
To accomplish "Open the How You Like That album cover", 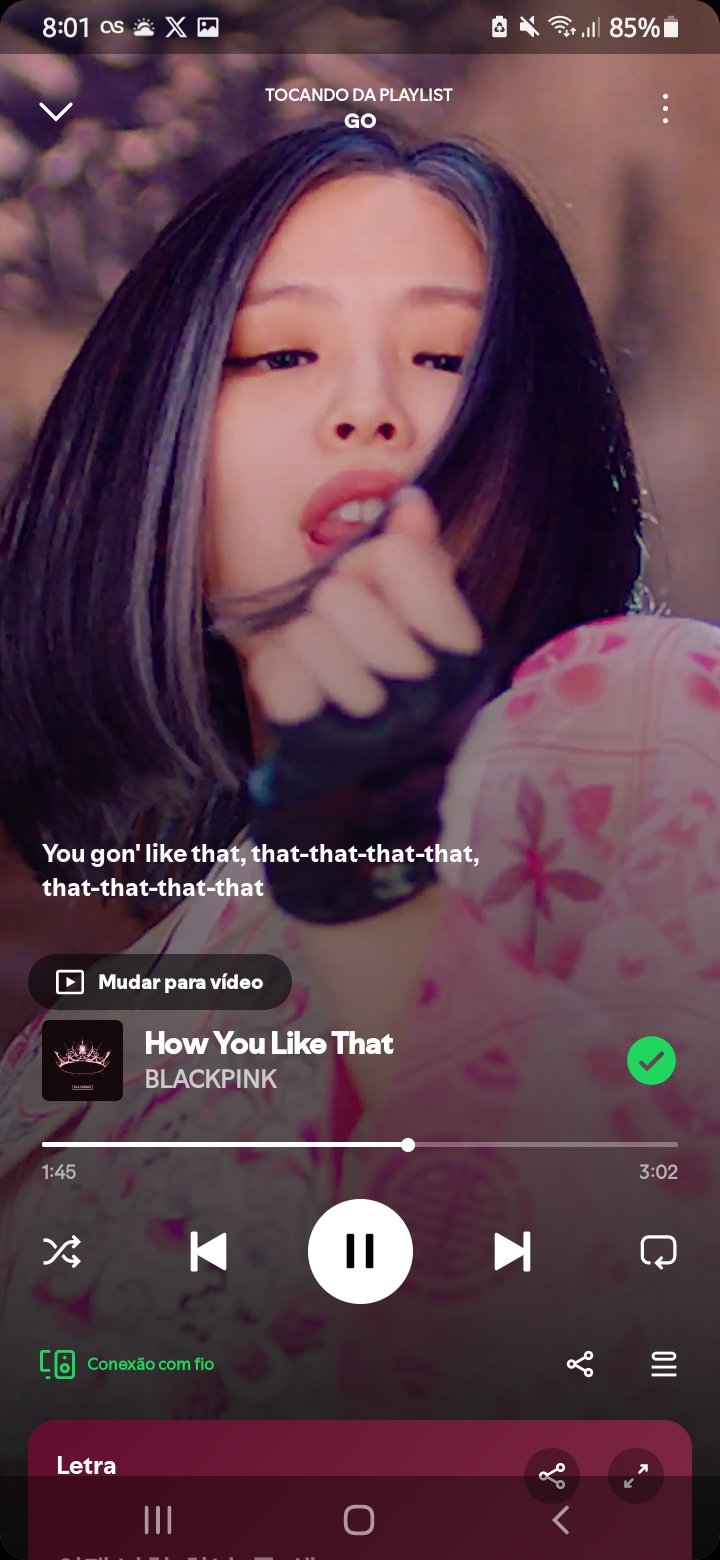I will [x=82, y=1061].
